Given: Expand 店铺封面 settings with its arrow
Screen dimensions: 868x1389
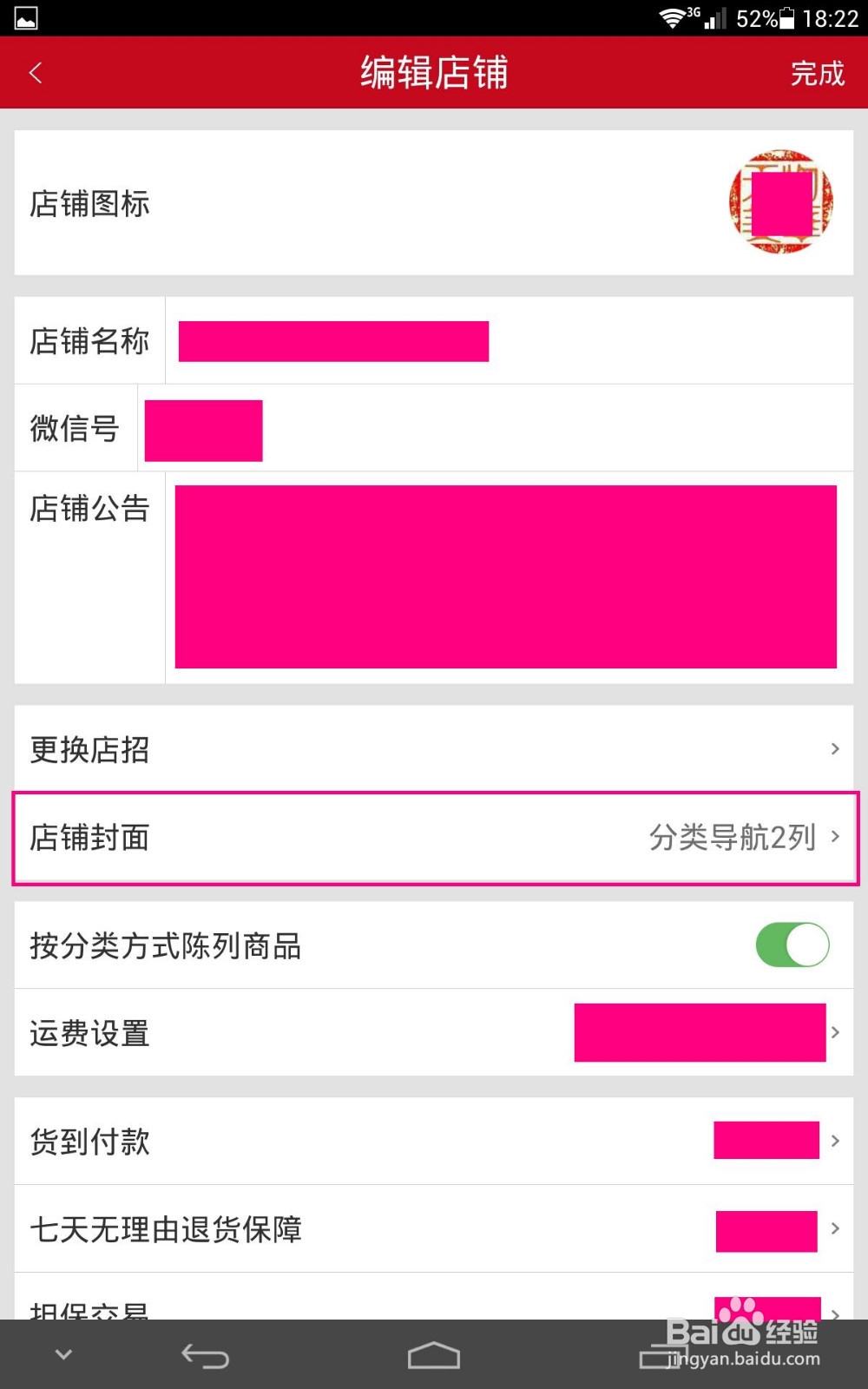Looking at the screenshot, I should coord(835,837).
